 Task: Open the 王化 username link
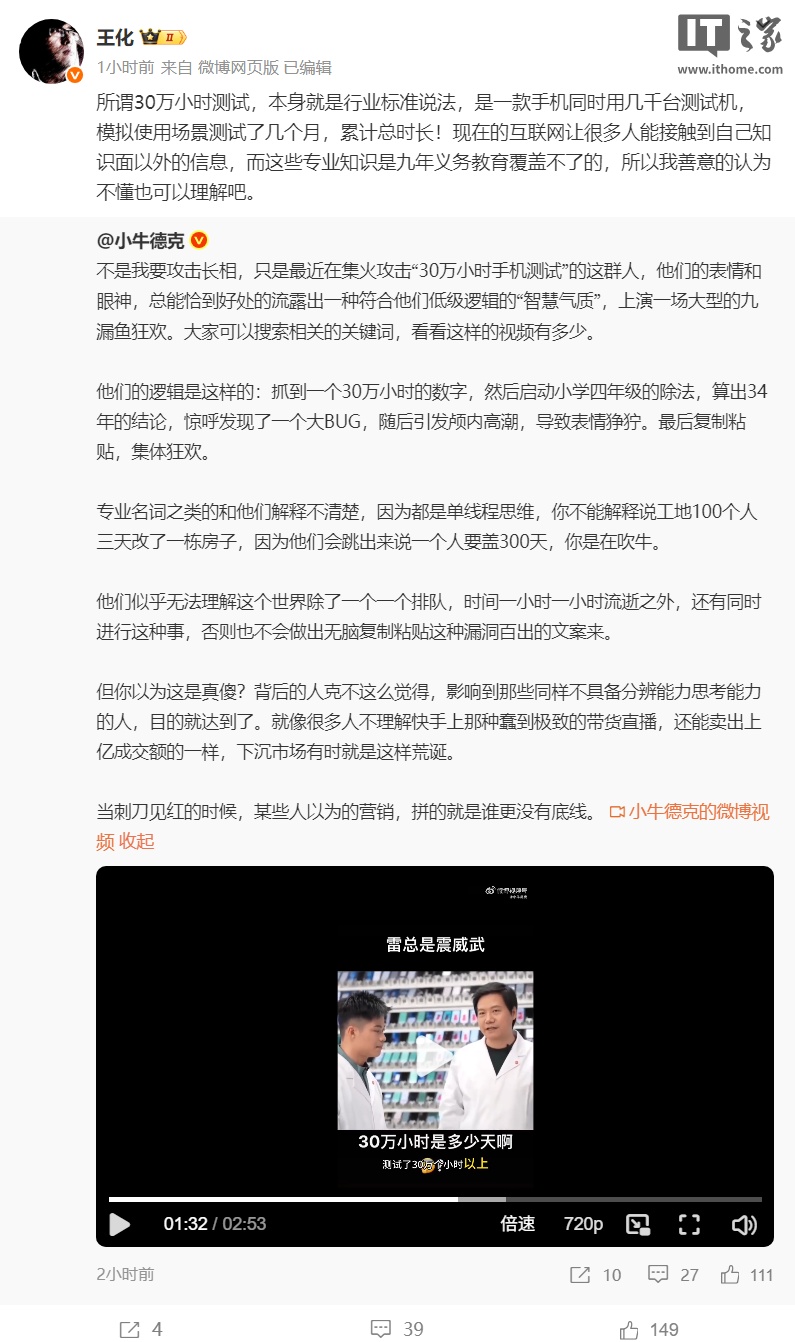coord(115,38)
